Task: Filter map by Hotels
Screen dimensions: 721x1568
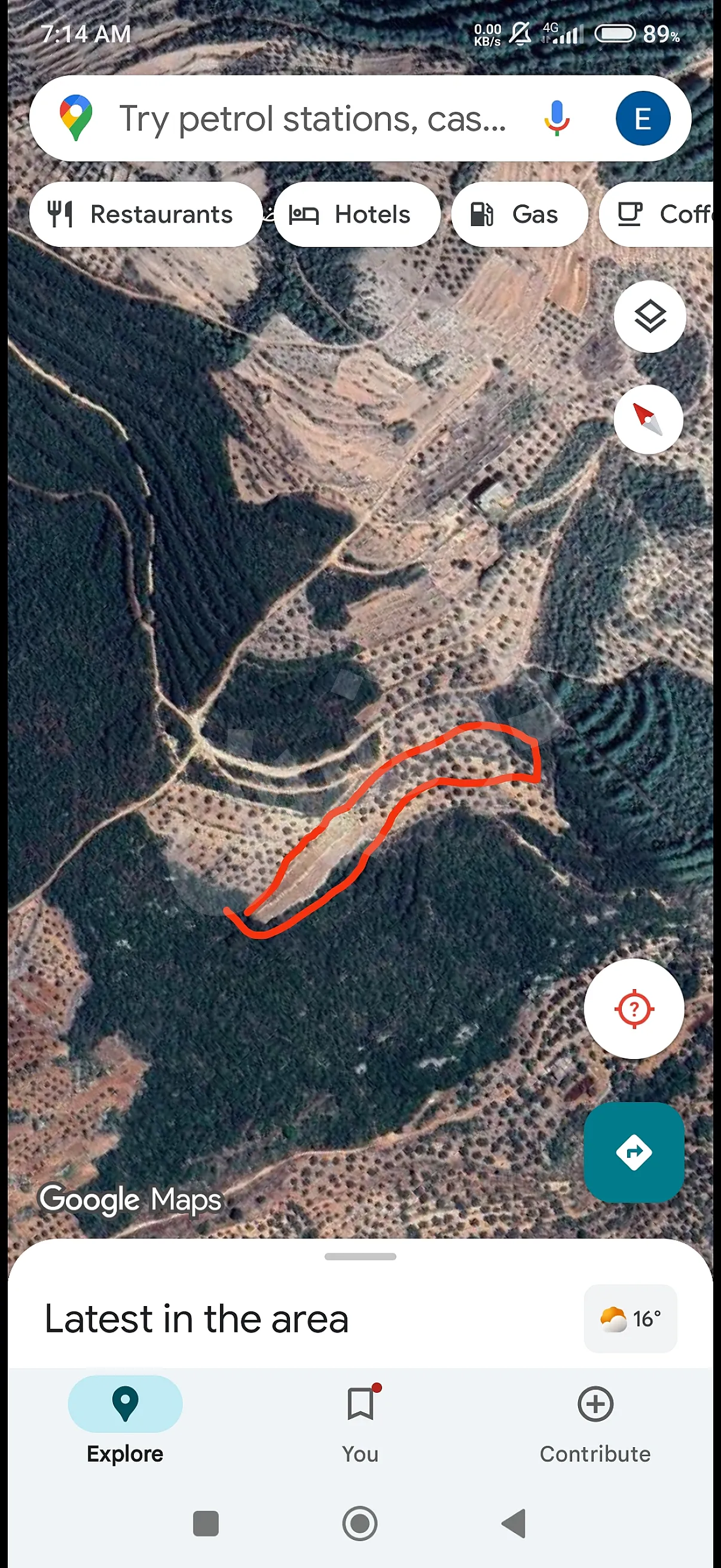Action: pos(356,214)
